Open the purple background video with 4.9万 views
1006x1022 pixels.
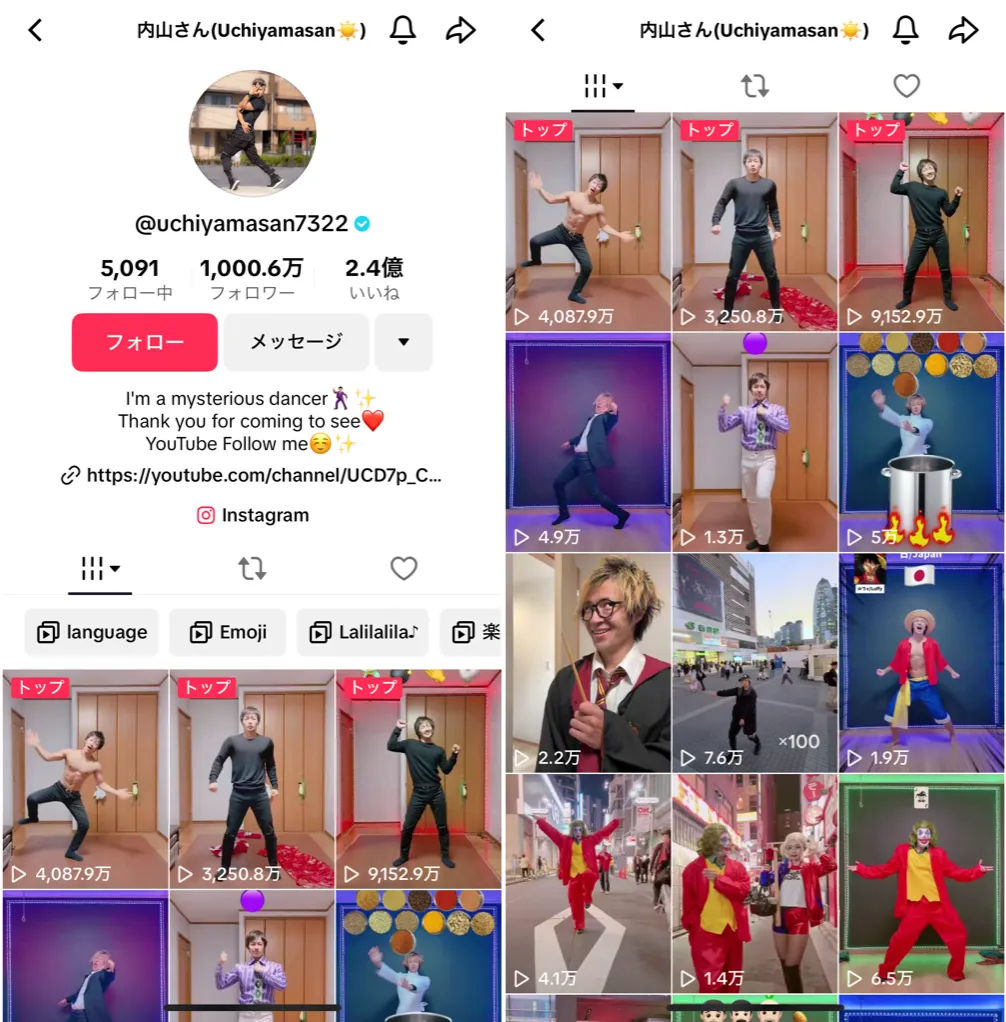(x=588, y=442)
